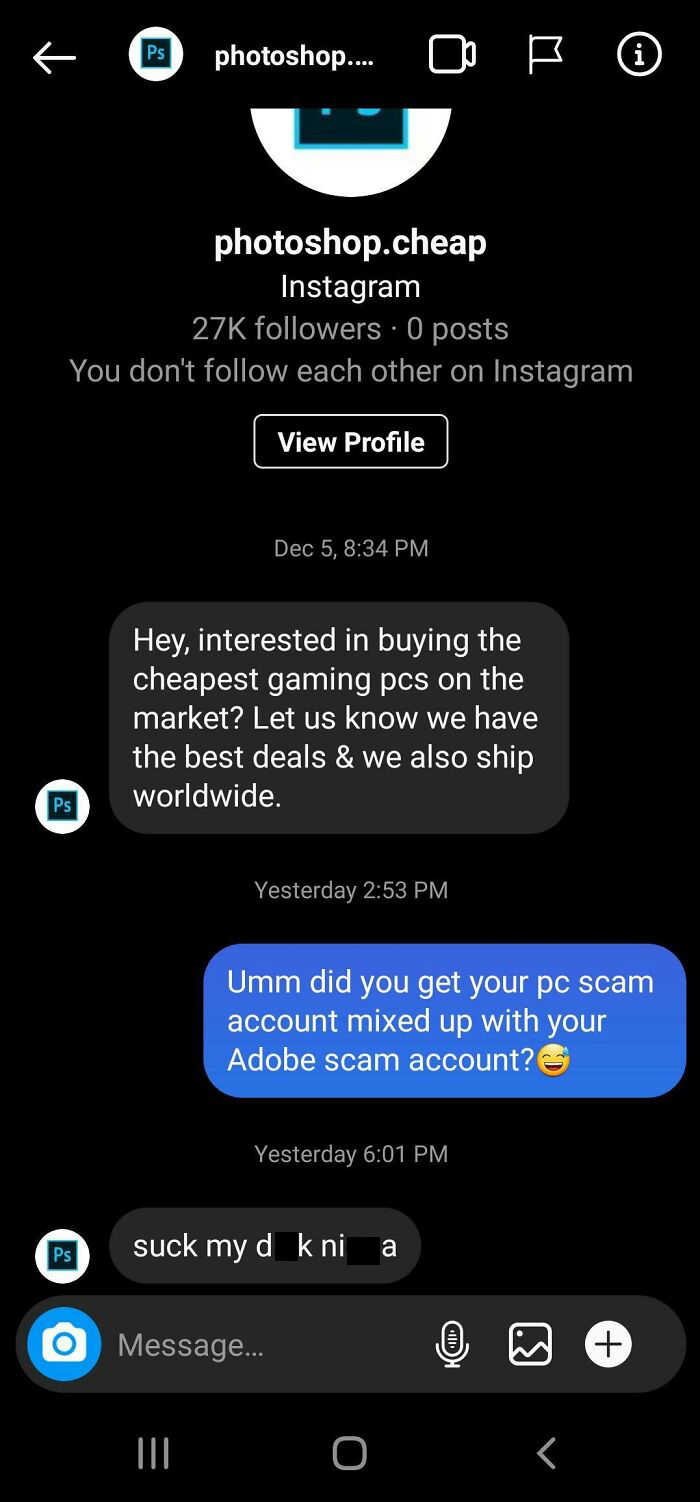The width and height of the screenshot is (700, 1502).
Task: Tap the Message text field
Action: [x=260, y=1345]
